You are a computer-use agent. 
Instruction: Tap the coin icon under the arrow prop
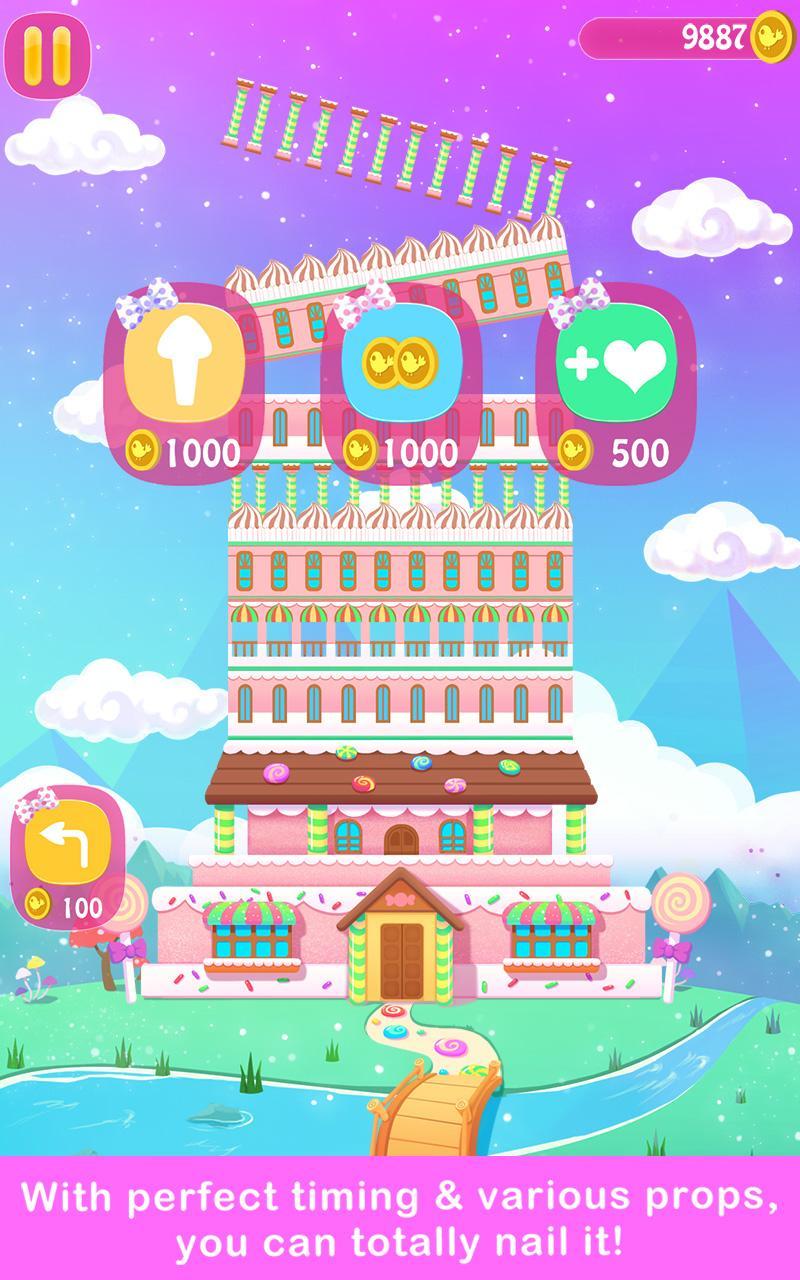(141, 449)
